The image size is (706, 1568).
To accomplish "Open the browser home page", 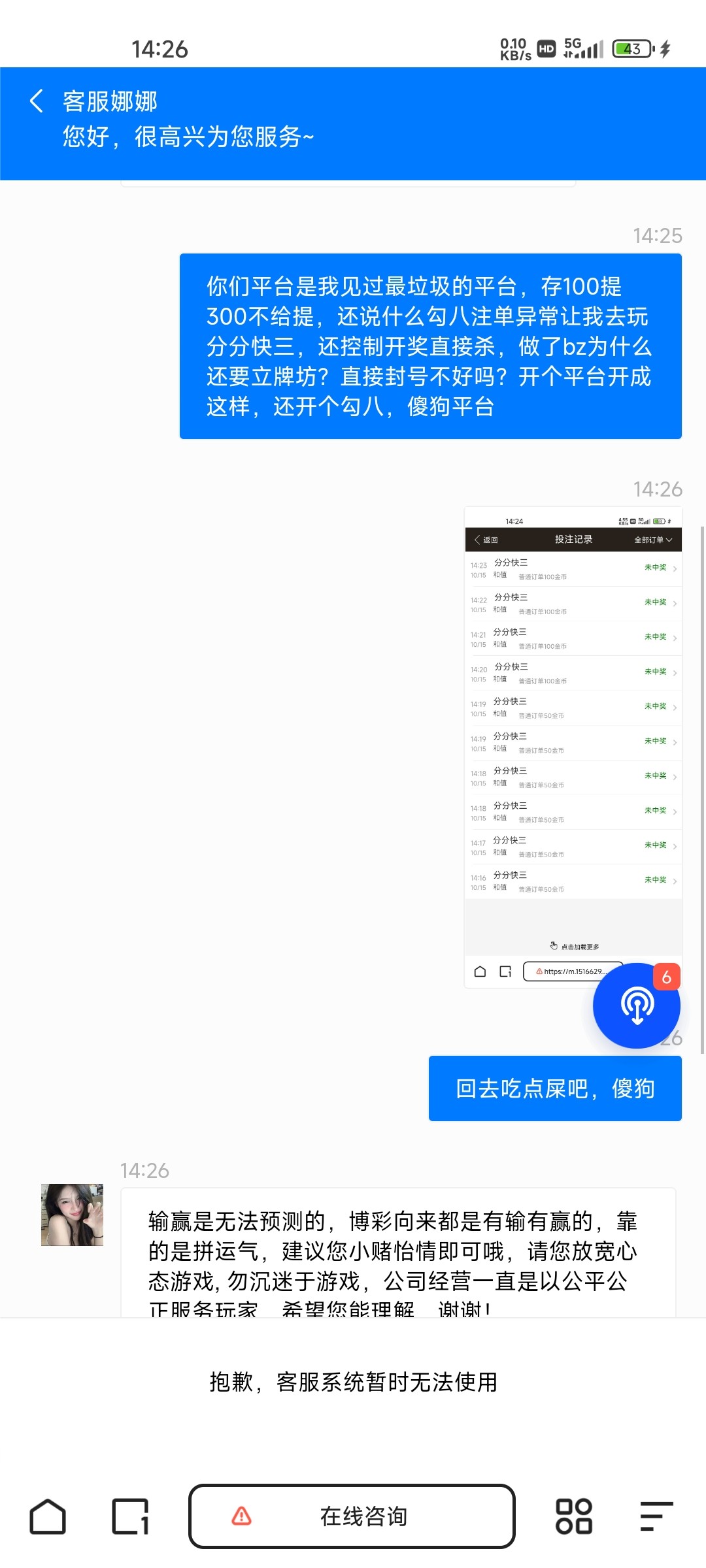I will (x=48, y=1516).
